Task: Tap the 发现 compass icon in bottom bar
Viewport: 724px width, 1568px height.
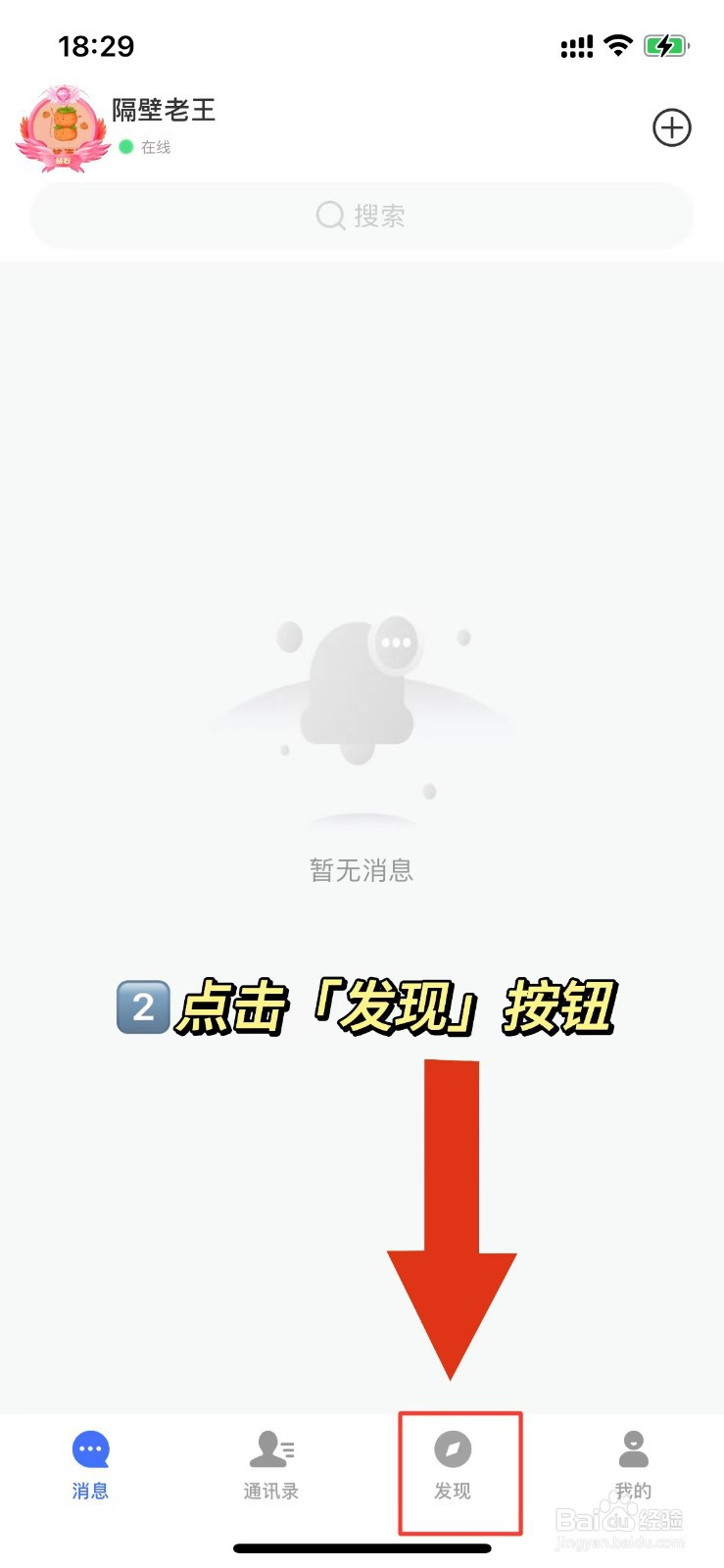Action: click(453, 1449)
